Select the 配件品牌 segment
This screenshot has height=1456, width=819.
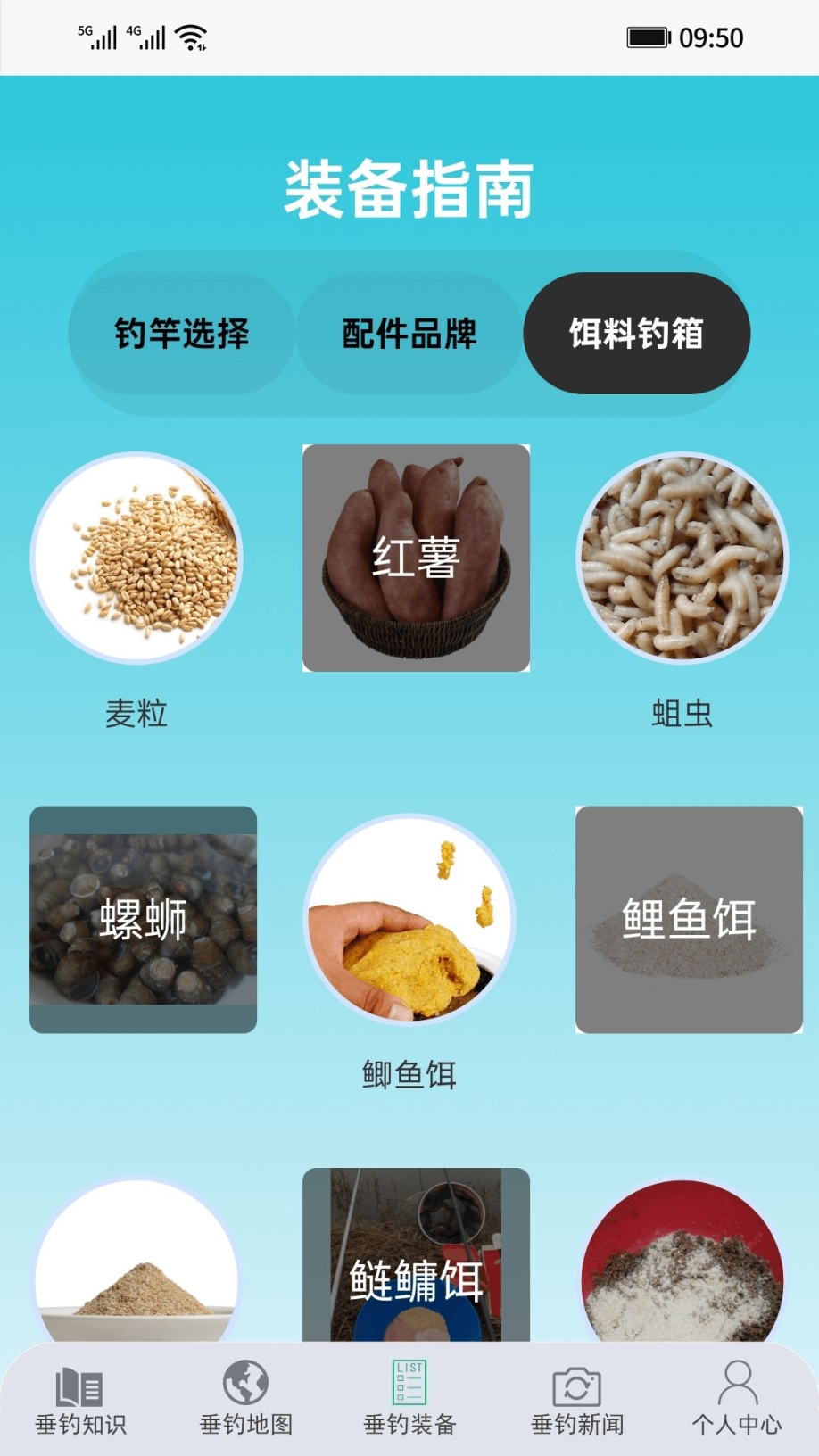[409, 333]
